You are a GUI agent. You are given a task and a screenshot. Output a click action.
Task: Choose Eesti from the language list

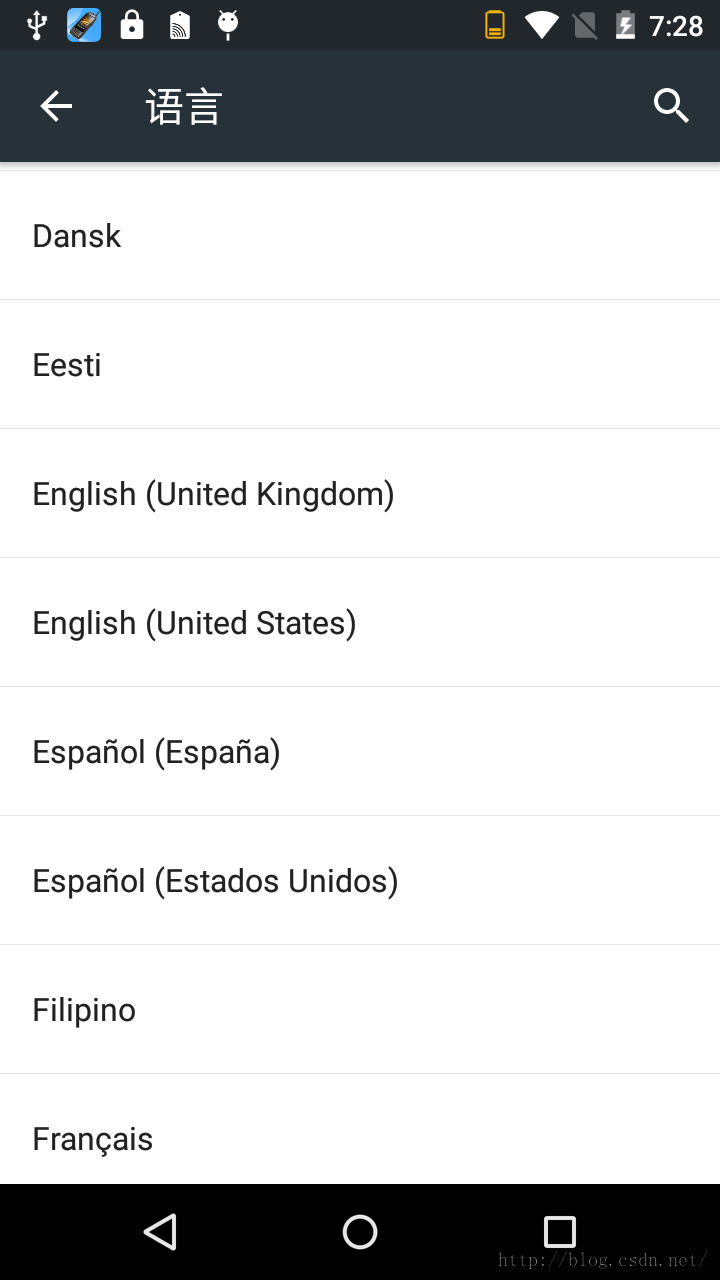click(x=360, y=365)
